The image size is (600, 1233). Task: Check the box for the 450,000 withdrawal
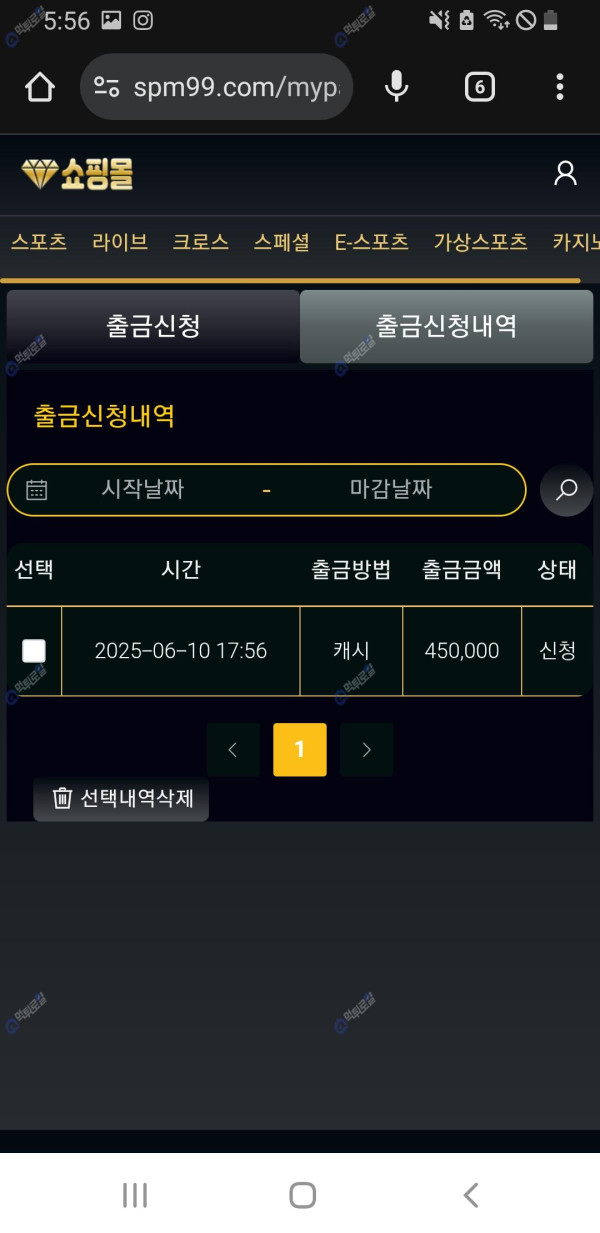click(x=34, y=651)
